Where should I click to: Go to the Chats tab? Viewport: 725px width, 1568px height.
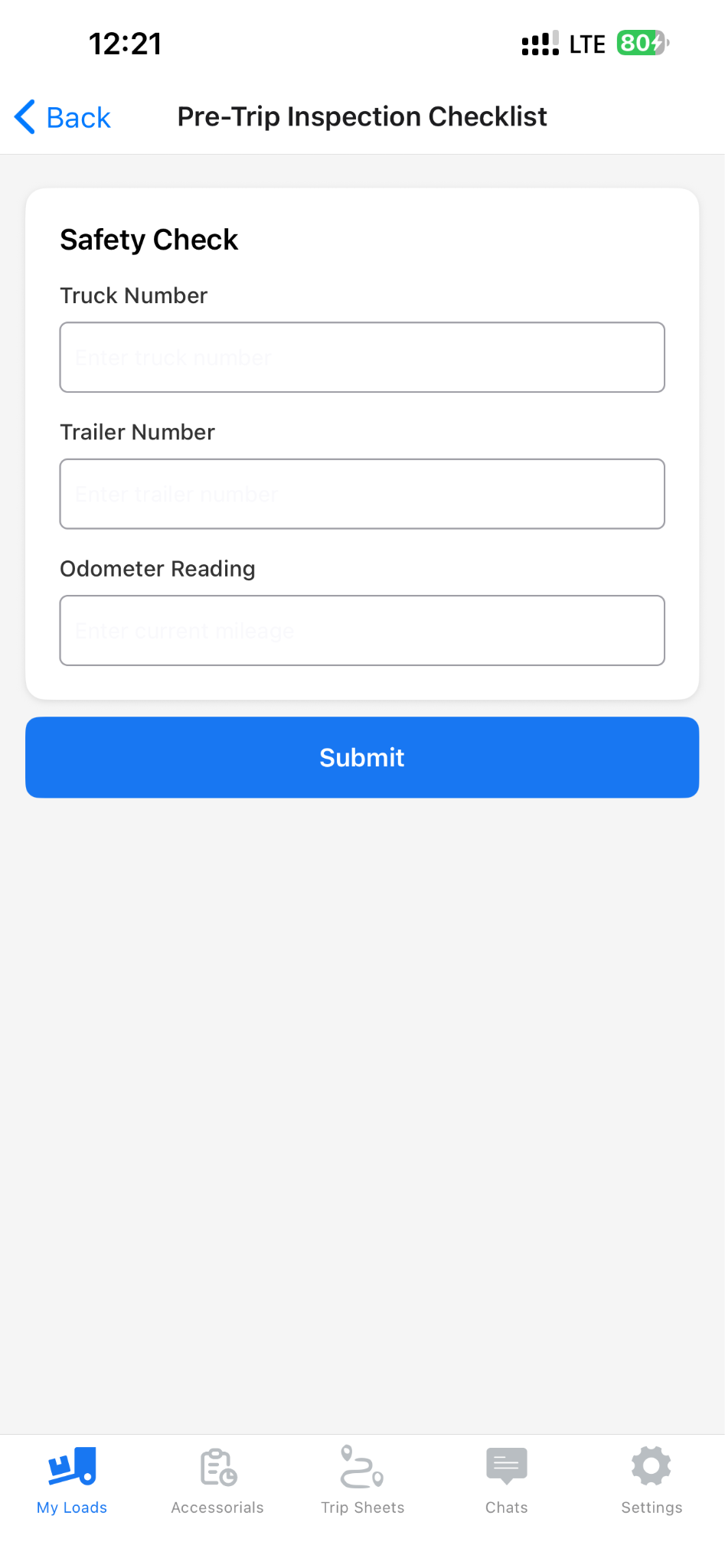[x=507, y=1481]
